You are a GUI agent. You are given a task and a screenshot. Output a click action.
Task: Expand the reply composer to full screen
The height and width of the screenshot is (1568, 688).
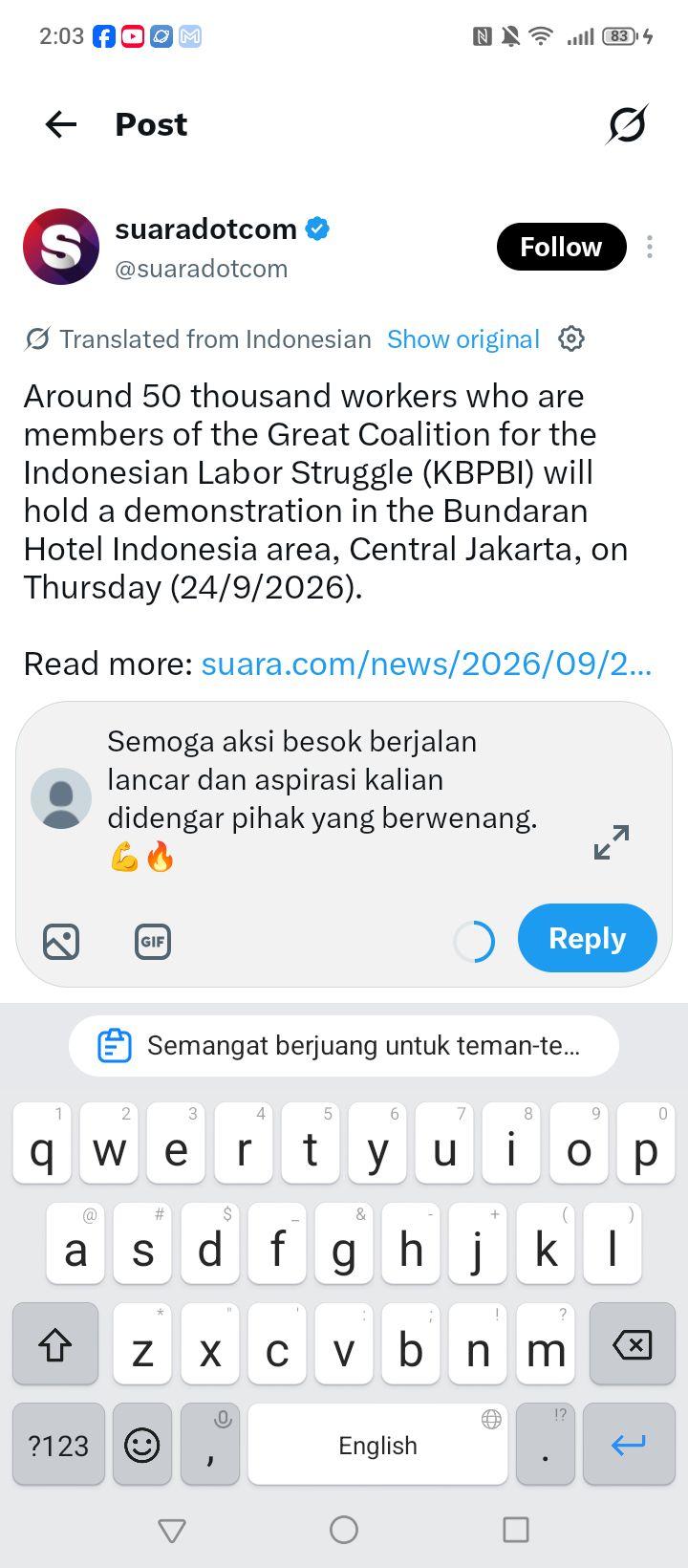click(x=612, y=842)
